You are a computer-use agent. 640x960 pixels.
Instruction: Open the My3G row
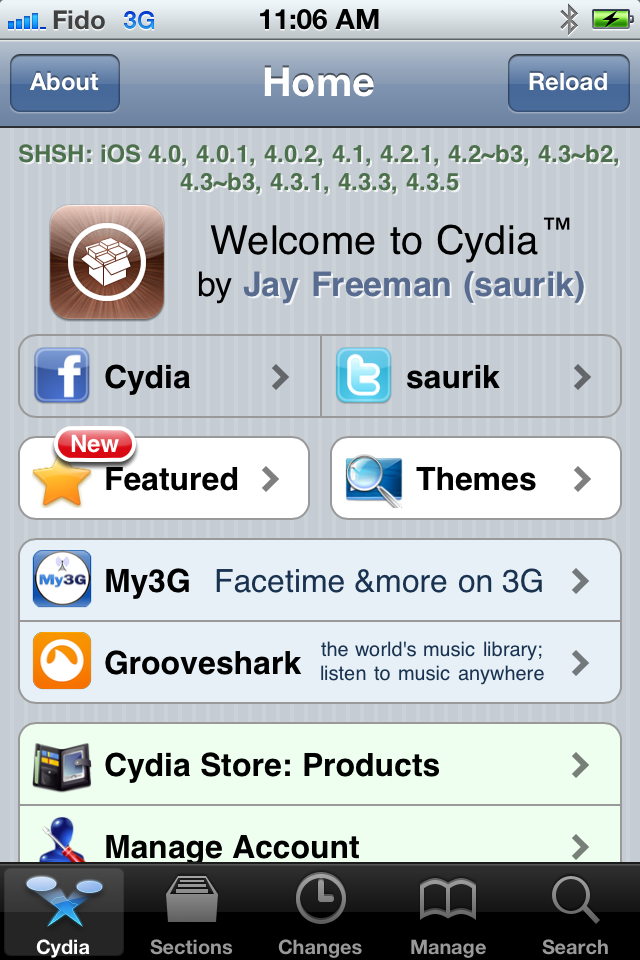(x=320, y=581)
